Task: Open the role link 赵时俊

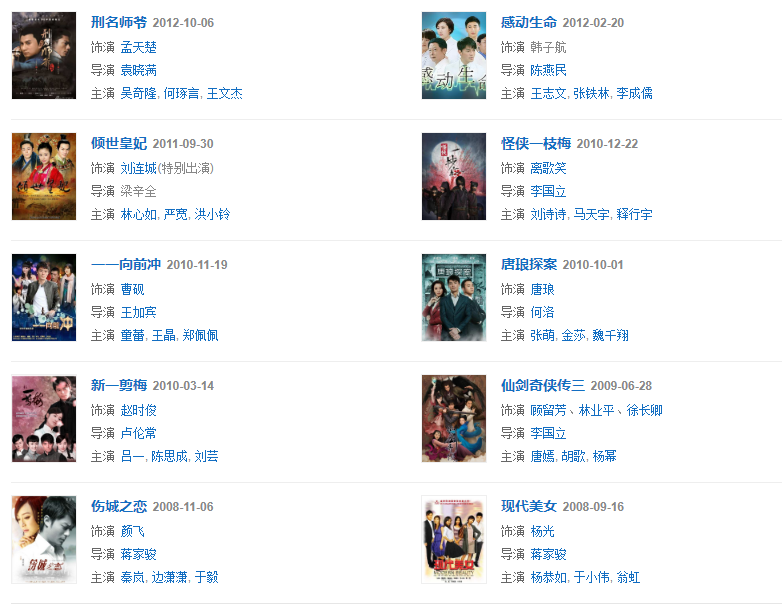Action: pyautogui.click(x=138, y=410)
